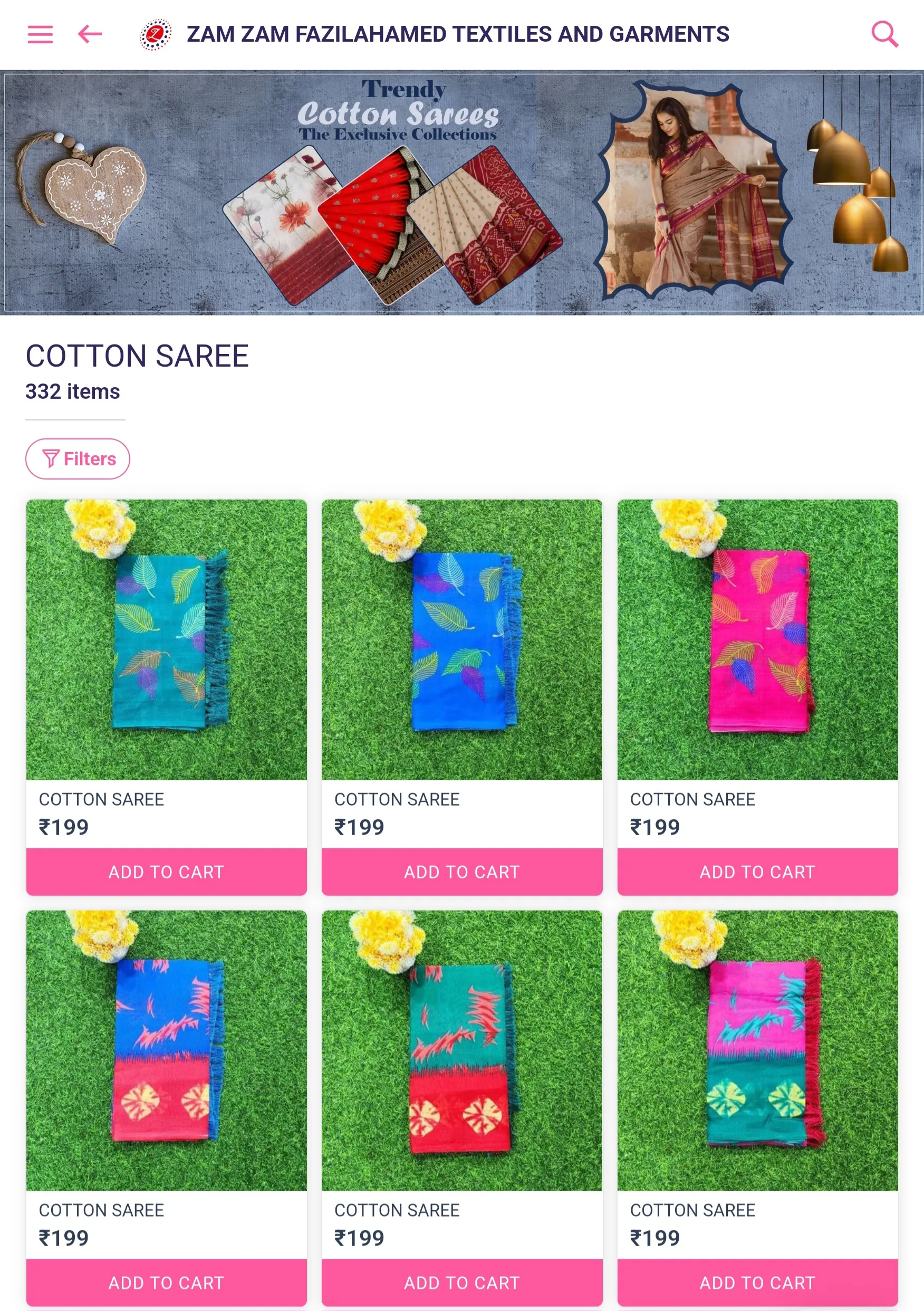Open the teal leaf-print cotton saree
Screen dimensions: 924x1311
tap(166, 639)
